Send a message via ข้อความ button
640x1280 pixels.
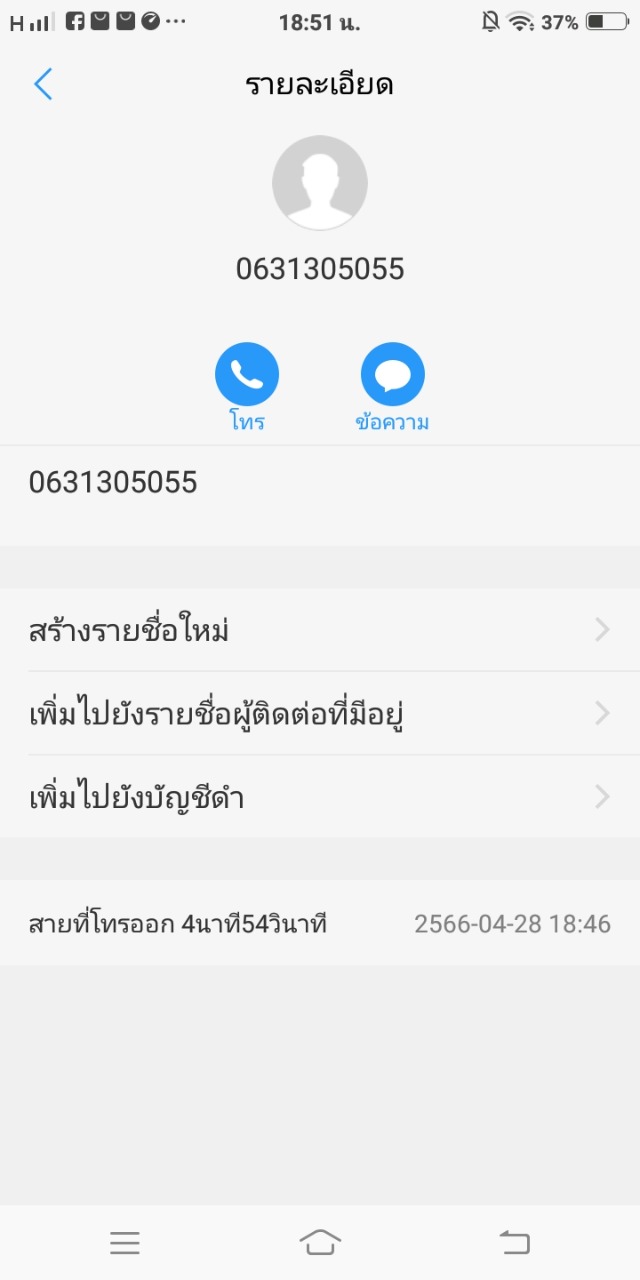click(392, 375)
